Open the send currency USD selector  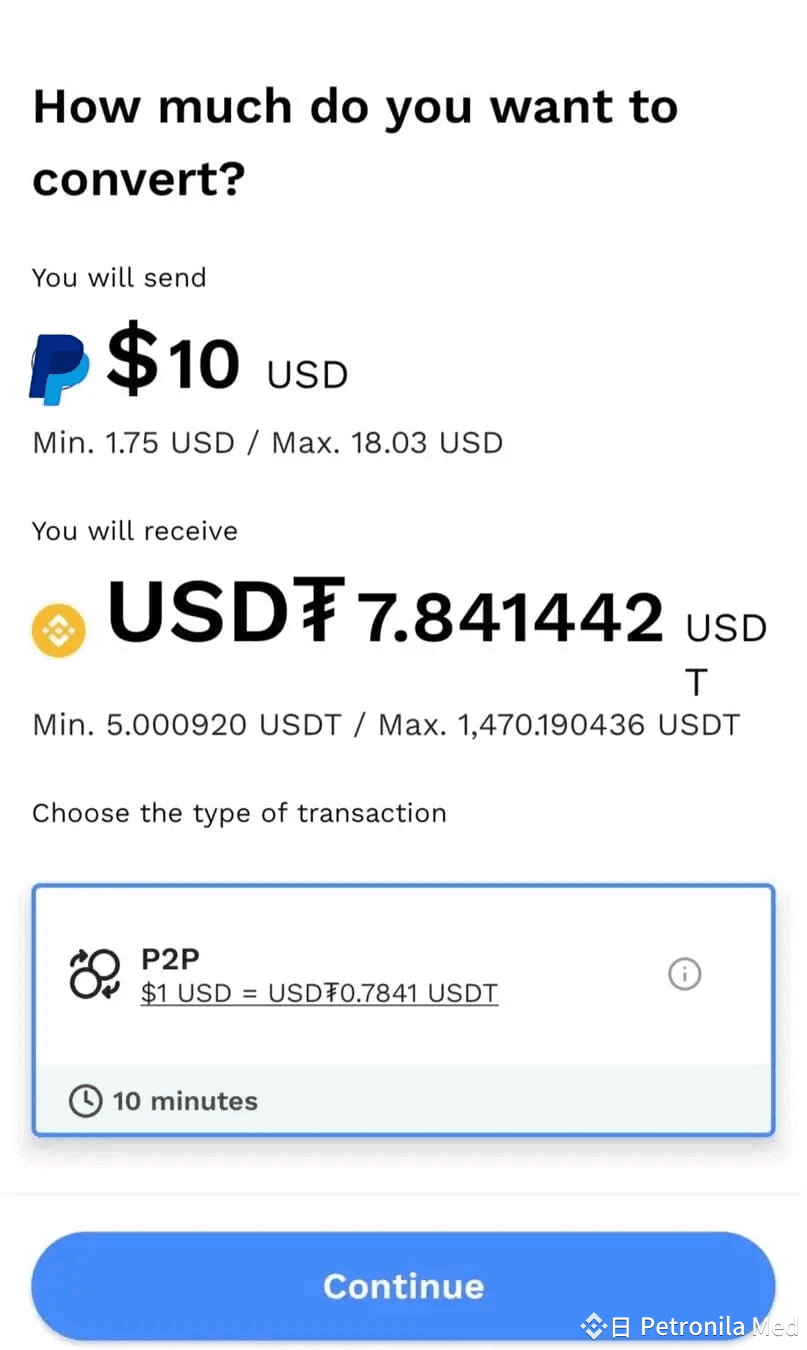click(x=306, y=374)
